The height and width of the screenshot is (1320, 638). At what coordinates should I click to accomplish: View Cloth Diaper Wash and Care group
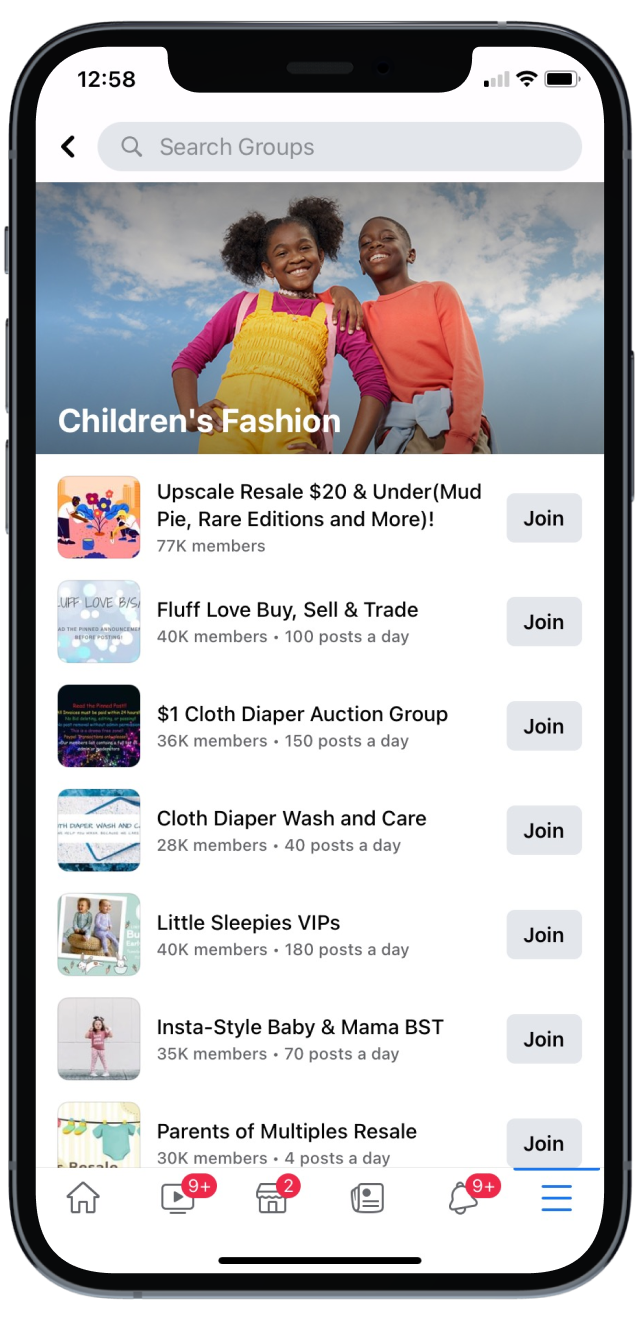[291, 818]
